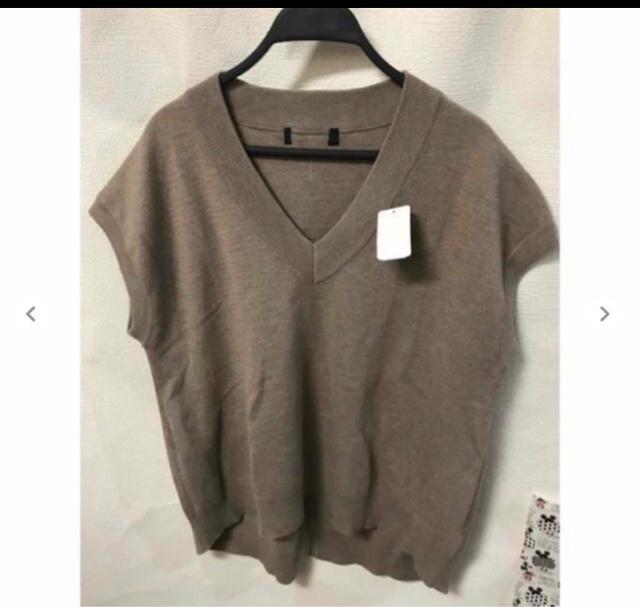Open the brown knit vest photo
Screen dimensions: 640x607
click(x=319, y=330)
